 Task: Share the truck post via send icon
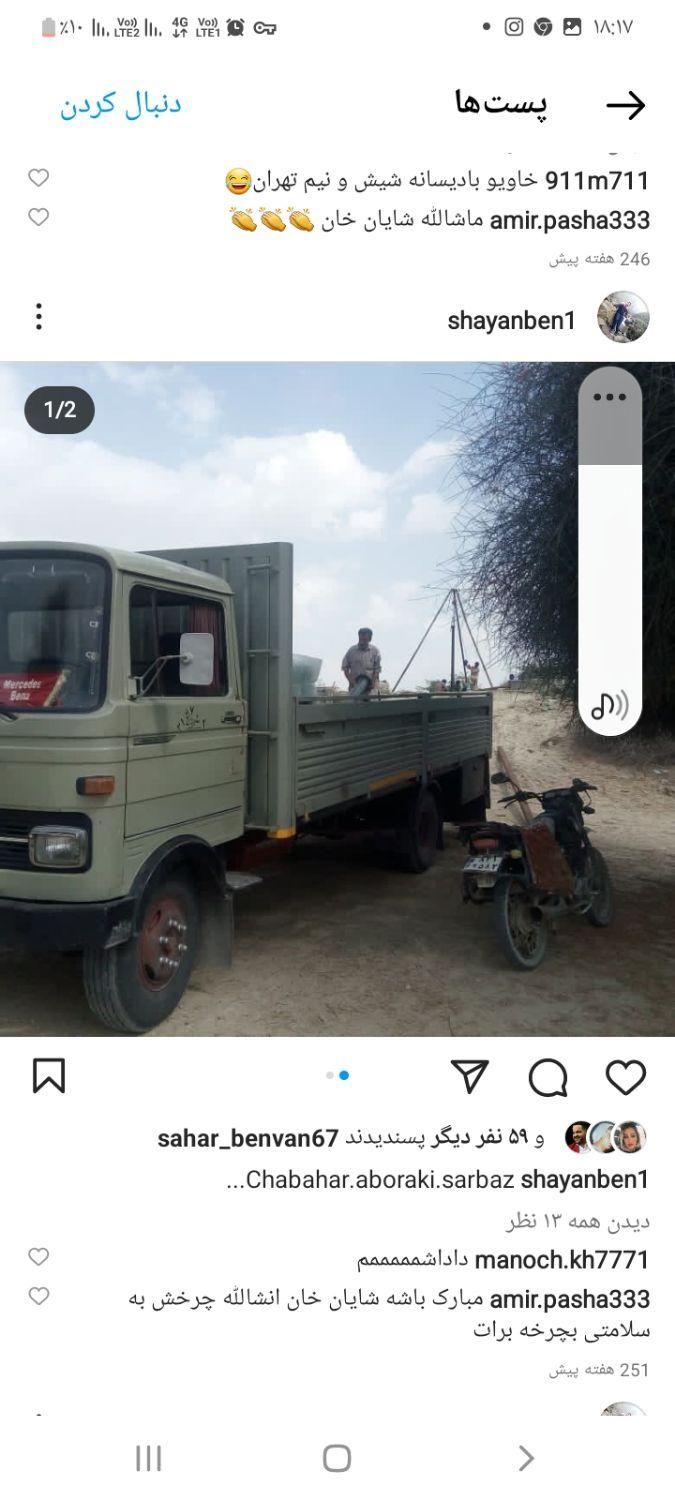click(x=469, y=1076)
